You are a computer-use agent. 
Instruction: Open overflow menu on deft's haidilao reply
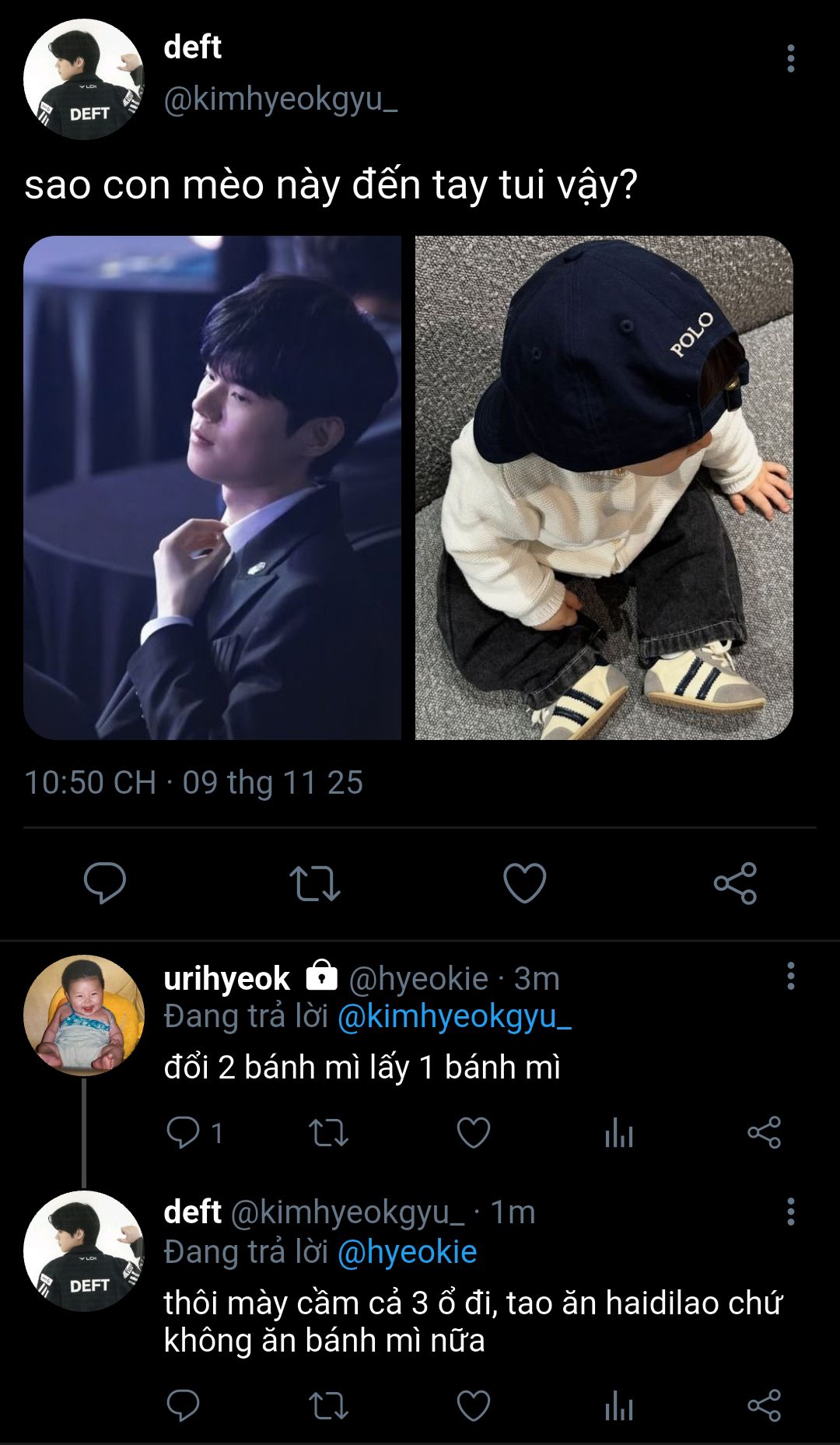pos(790,1212)
